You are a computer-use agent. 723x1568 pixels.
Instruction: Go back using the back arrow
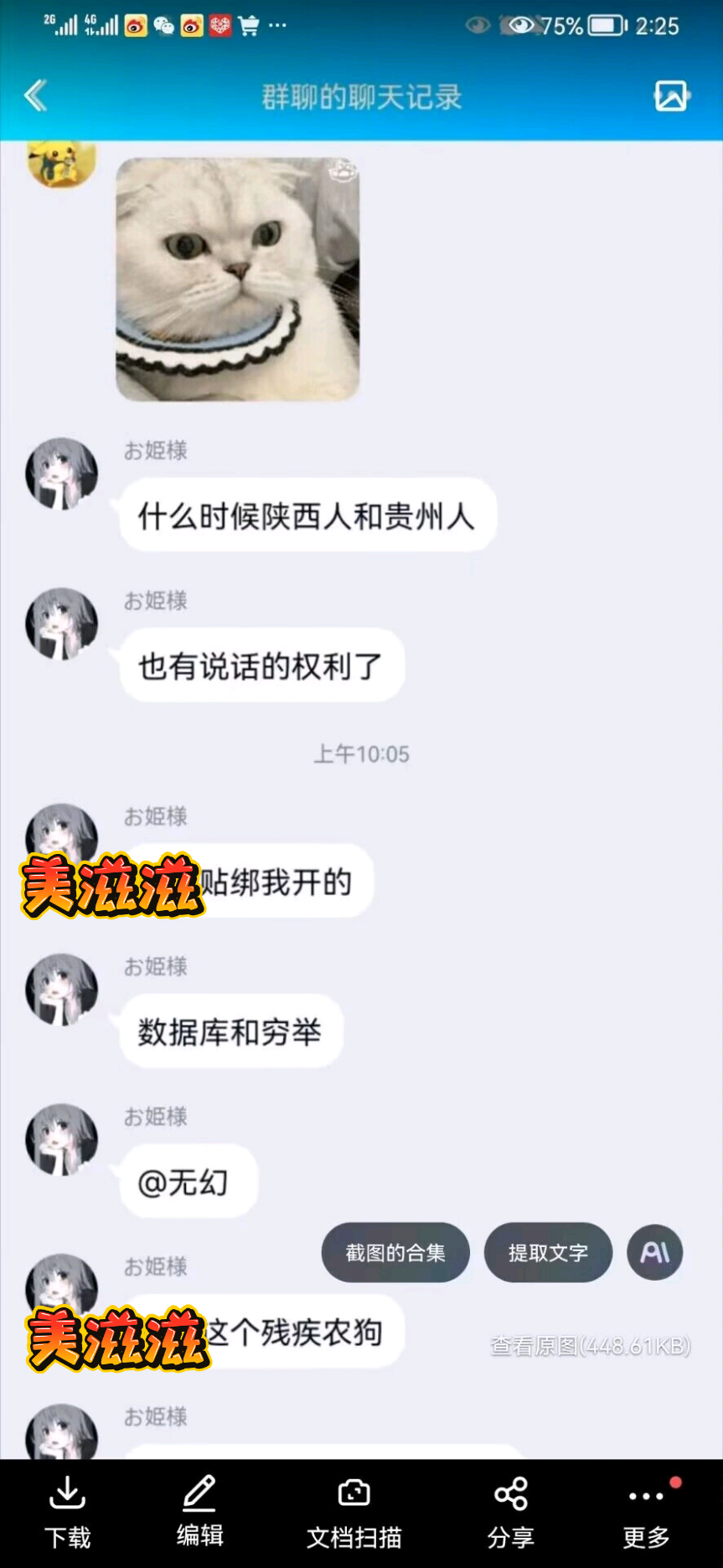(35, 96)
